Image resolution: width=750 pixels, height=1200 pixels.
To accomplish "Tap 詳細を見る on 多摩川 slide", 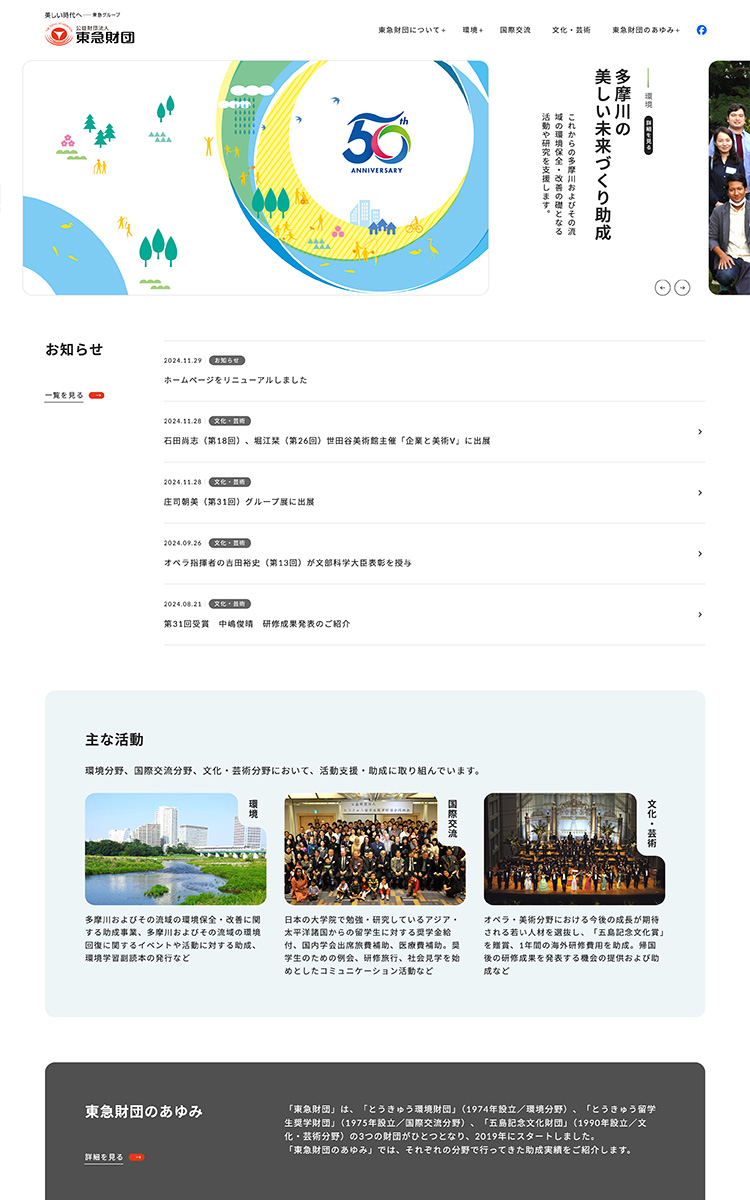I will (x=648, y=134).
